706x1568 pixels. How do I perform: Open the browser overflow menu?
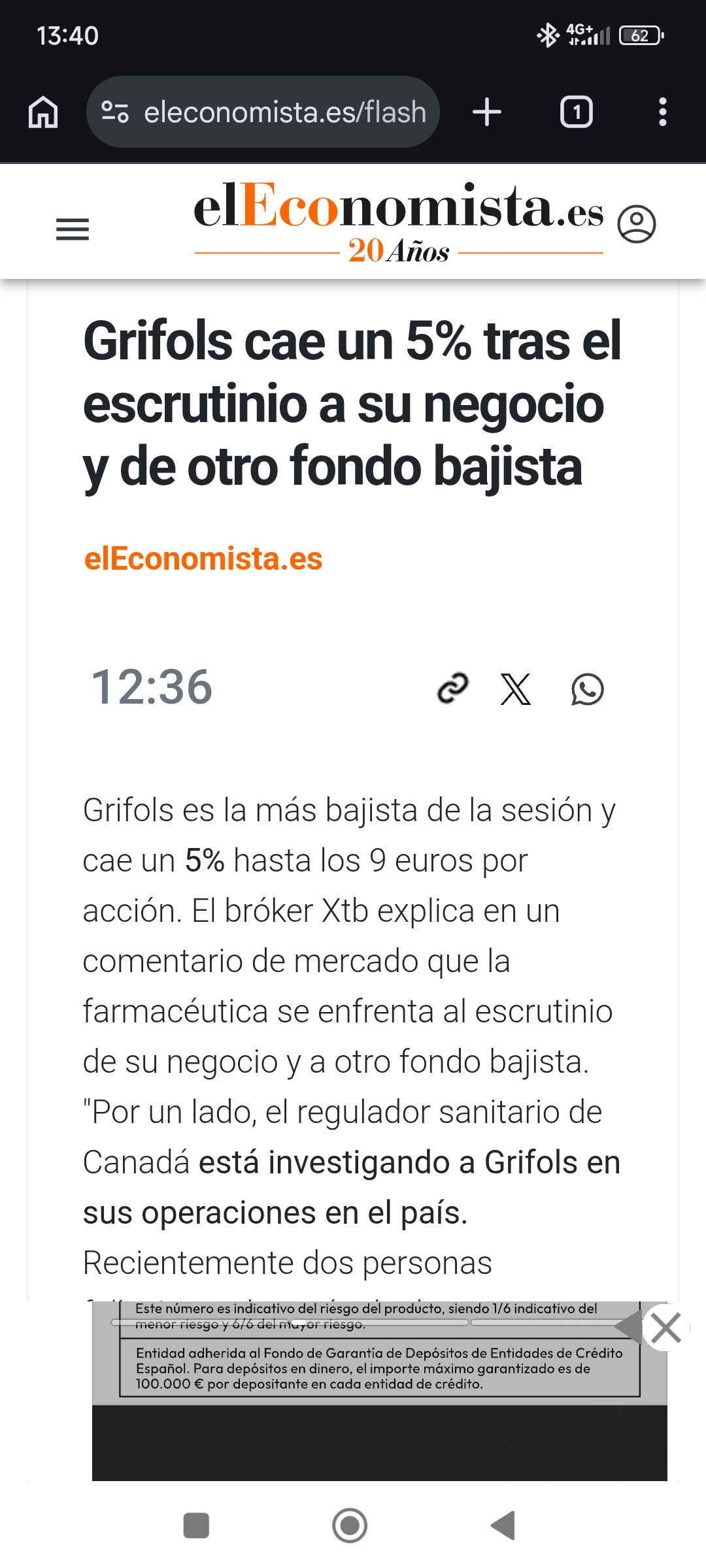tap(662, 112)
